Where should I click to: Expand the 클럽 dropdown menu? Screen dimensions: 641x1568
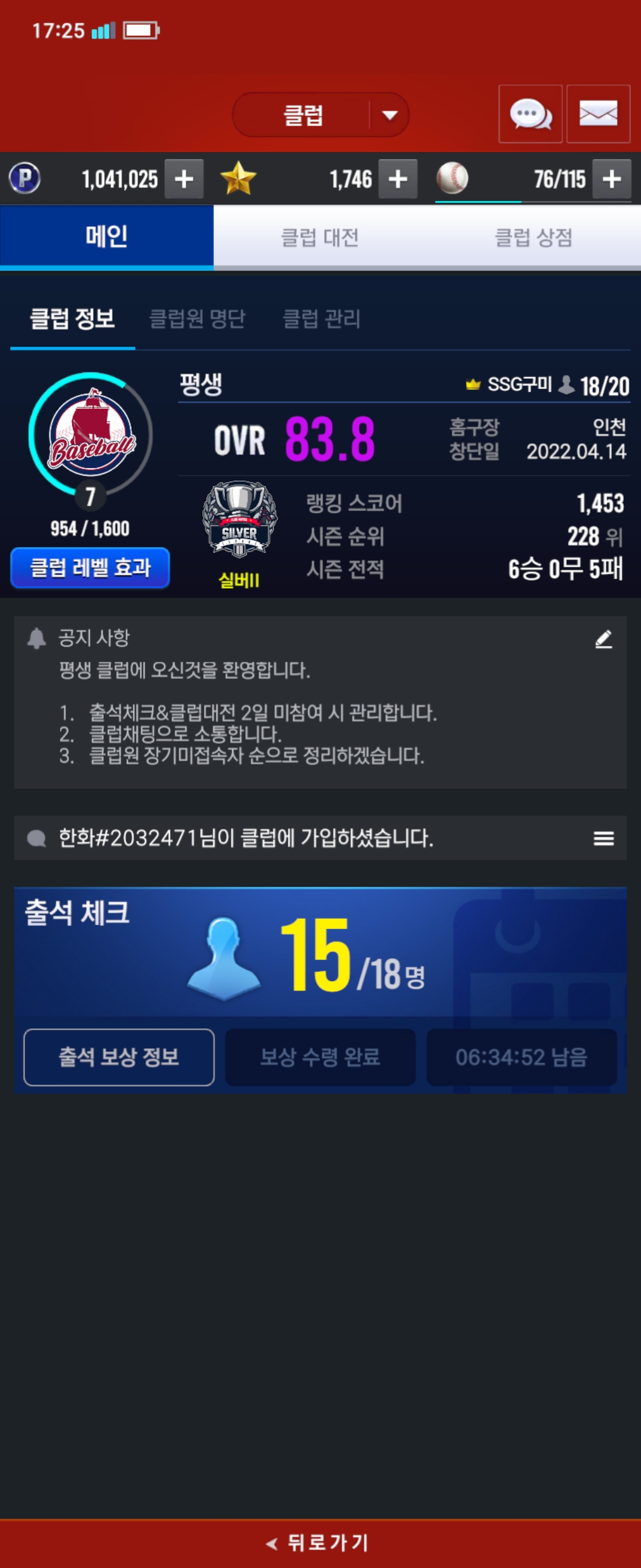pyautogui.click(x=389, y=115)
